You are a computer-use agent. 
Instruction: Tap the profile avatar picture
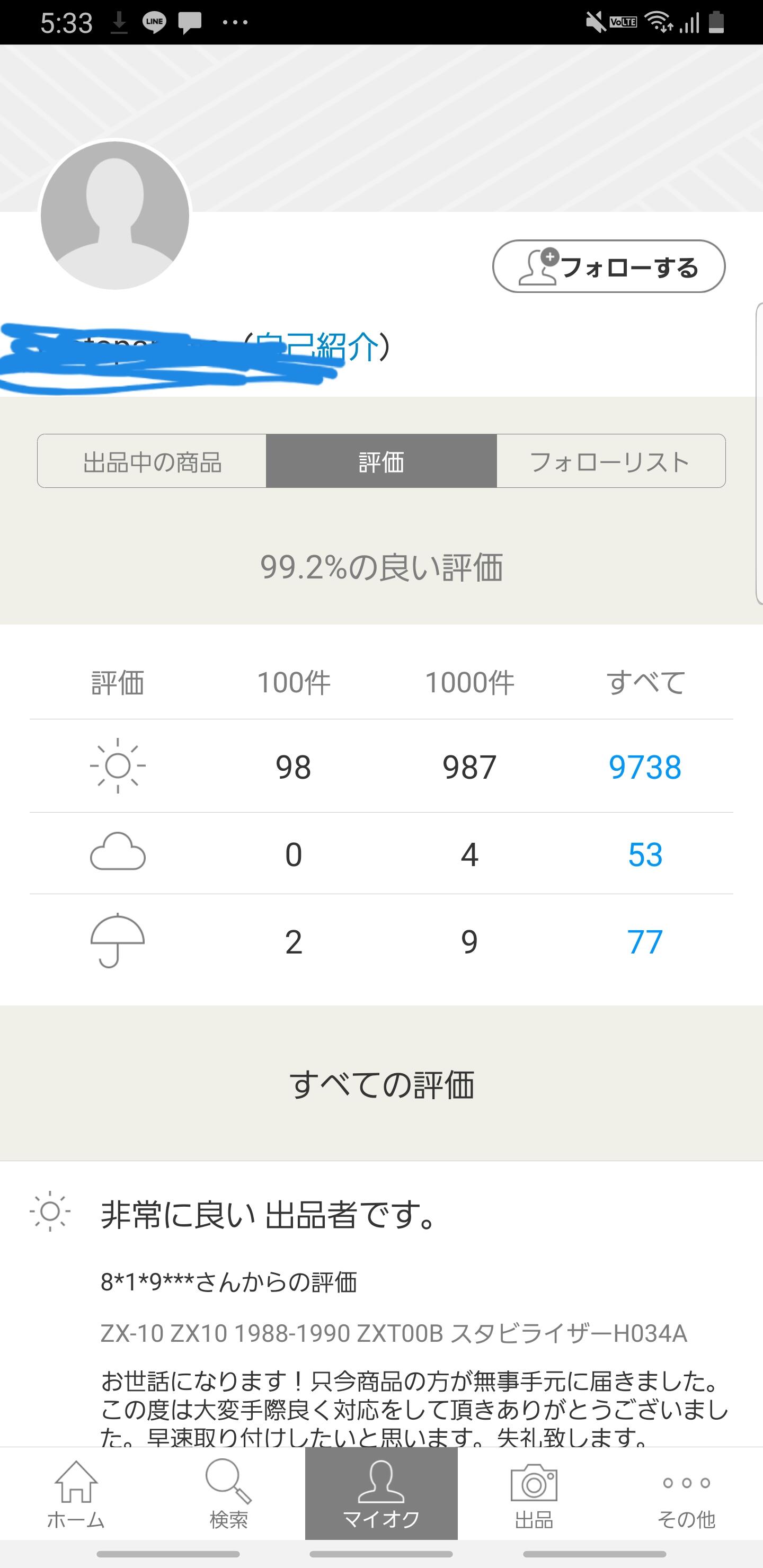pyautogui.click(x=115, y=216)
